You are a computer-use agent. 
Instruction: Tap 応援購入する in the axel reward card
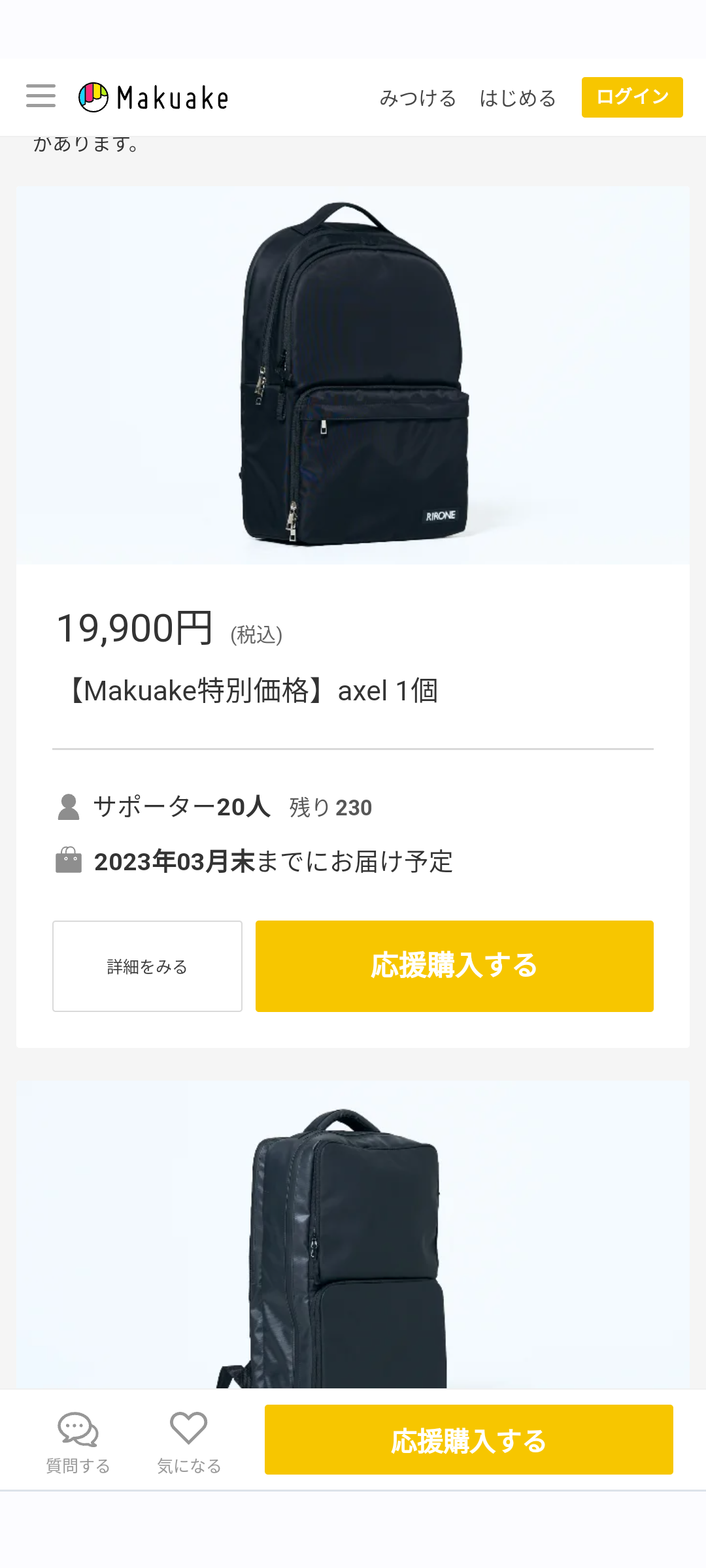point(454,966)
